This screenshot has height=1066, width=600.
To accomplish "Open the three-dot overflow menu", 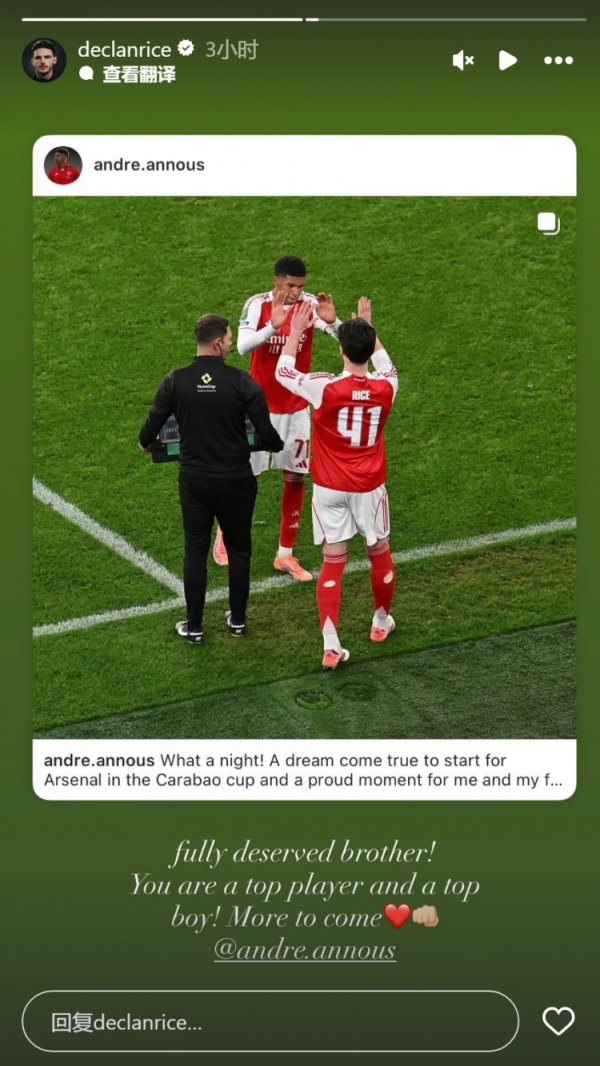I will [x=558, y=61].
